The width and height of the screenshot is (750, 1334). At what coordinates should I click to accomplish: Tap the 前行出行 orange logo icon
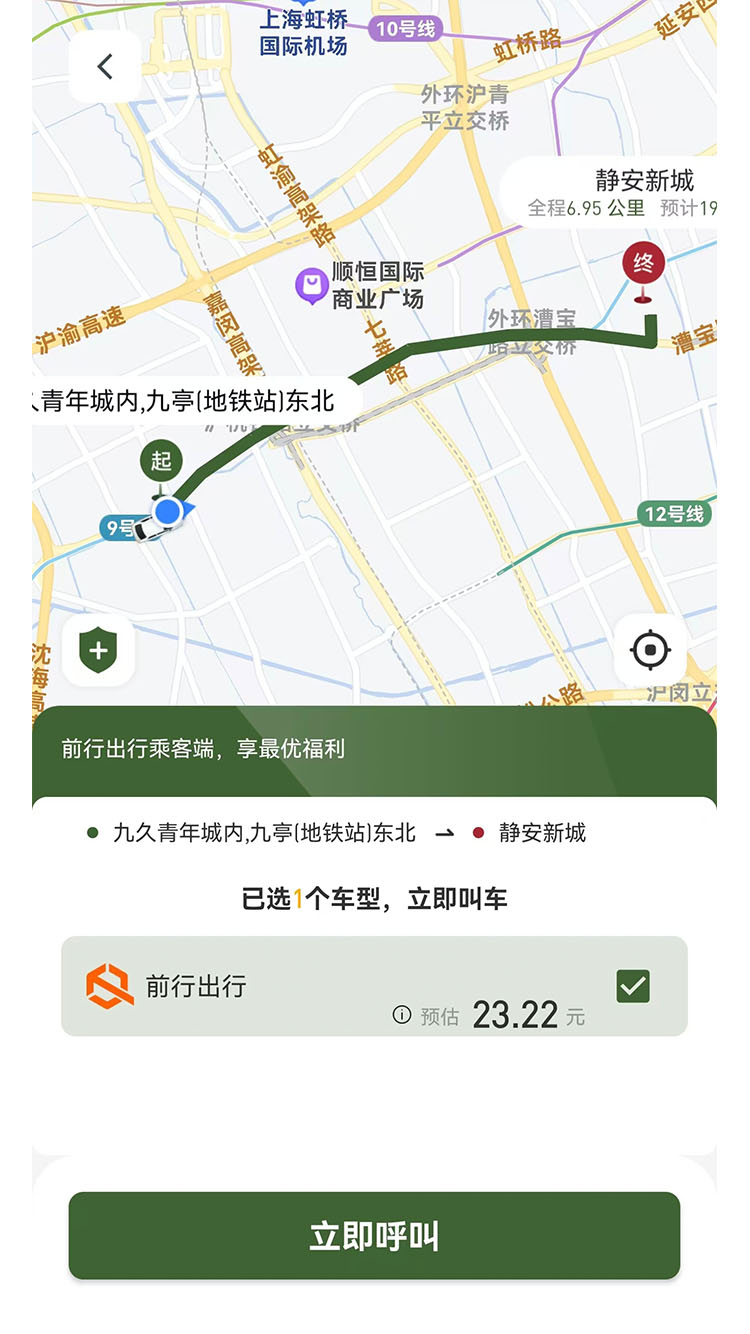113,986
